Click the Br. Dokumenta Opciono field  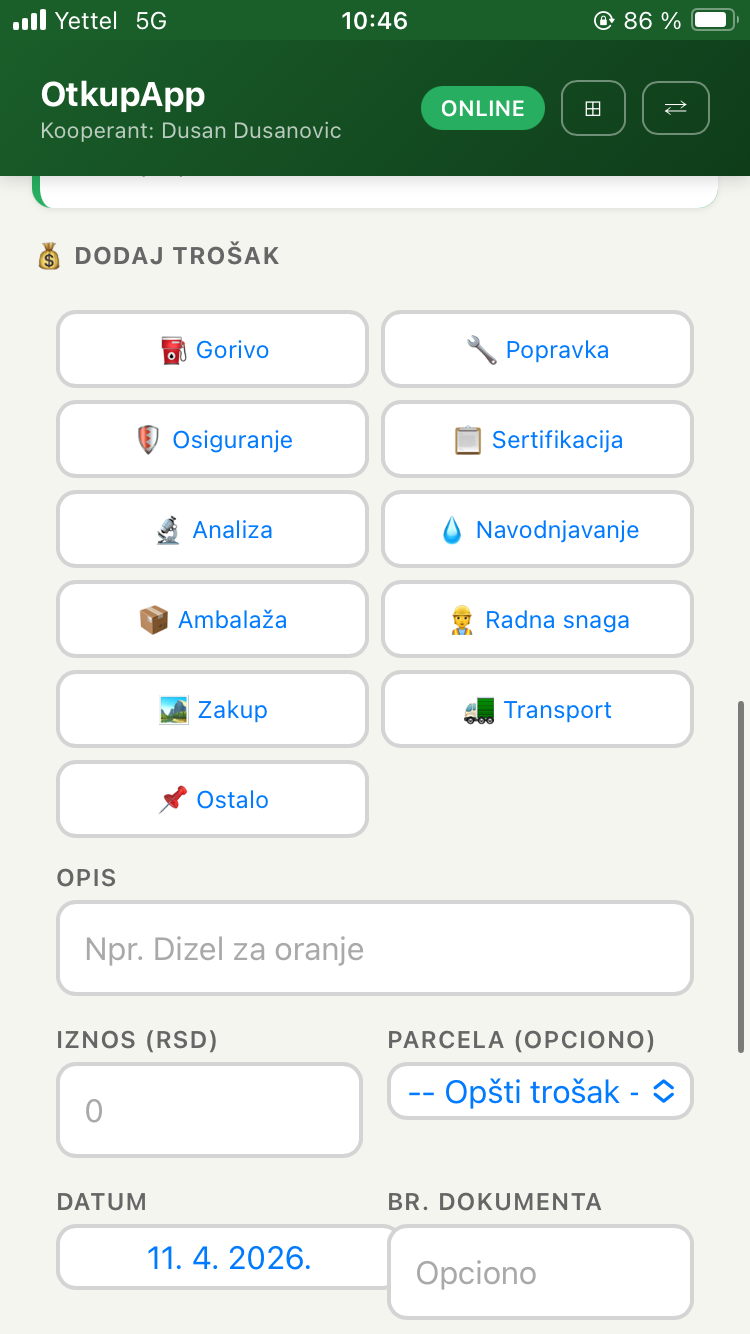[x=540, y=1272]
